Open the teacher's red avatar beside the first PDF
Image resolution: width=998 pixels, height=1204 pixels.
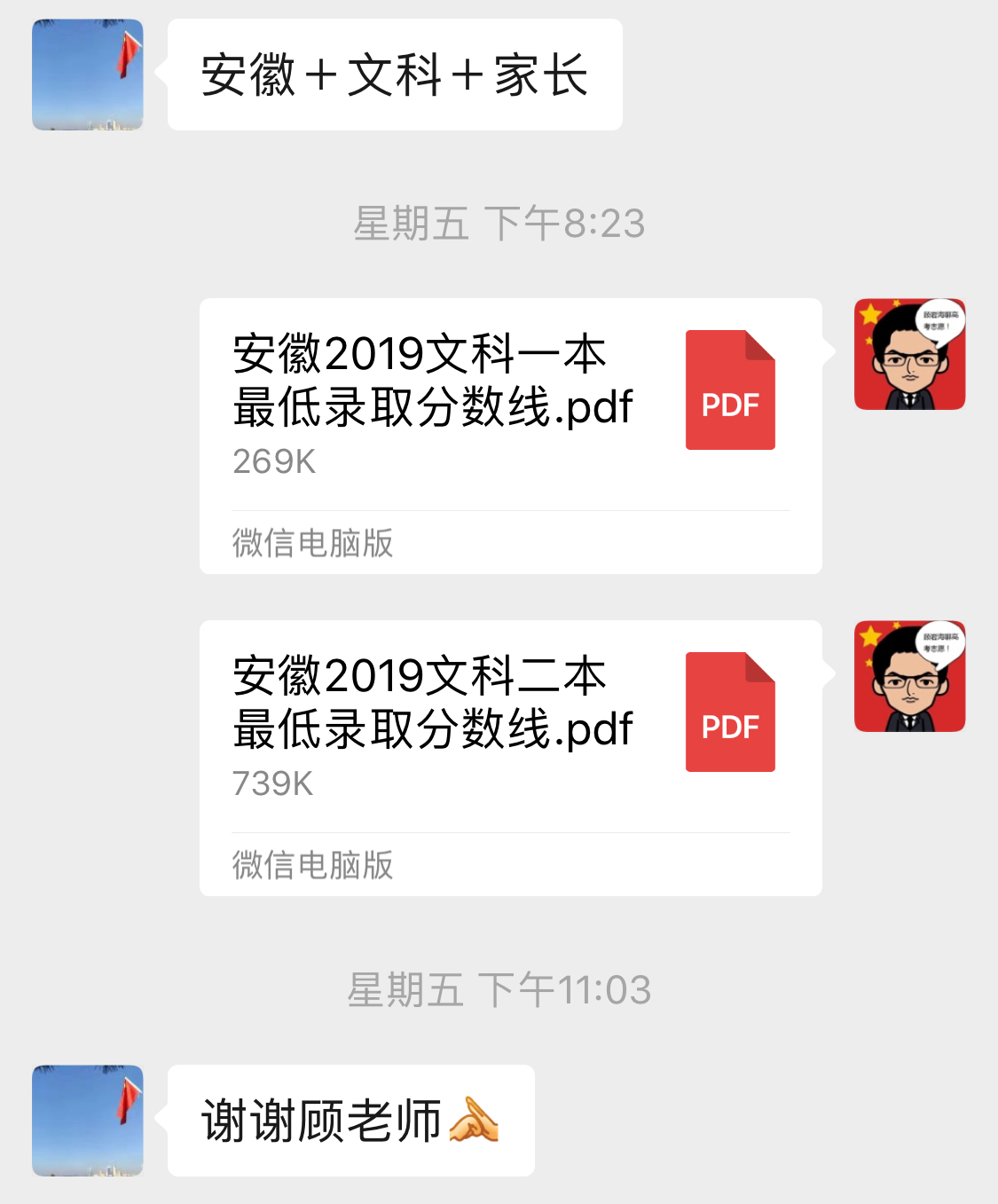pyautogui.click(x=908, y=352)
